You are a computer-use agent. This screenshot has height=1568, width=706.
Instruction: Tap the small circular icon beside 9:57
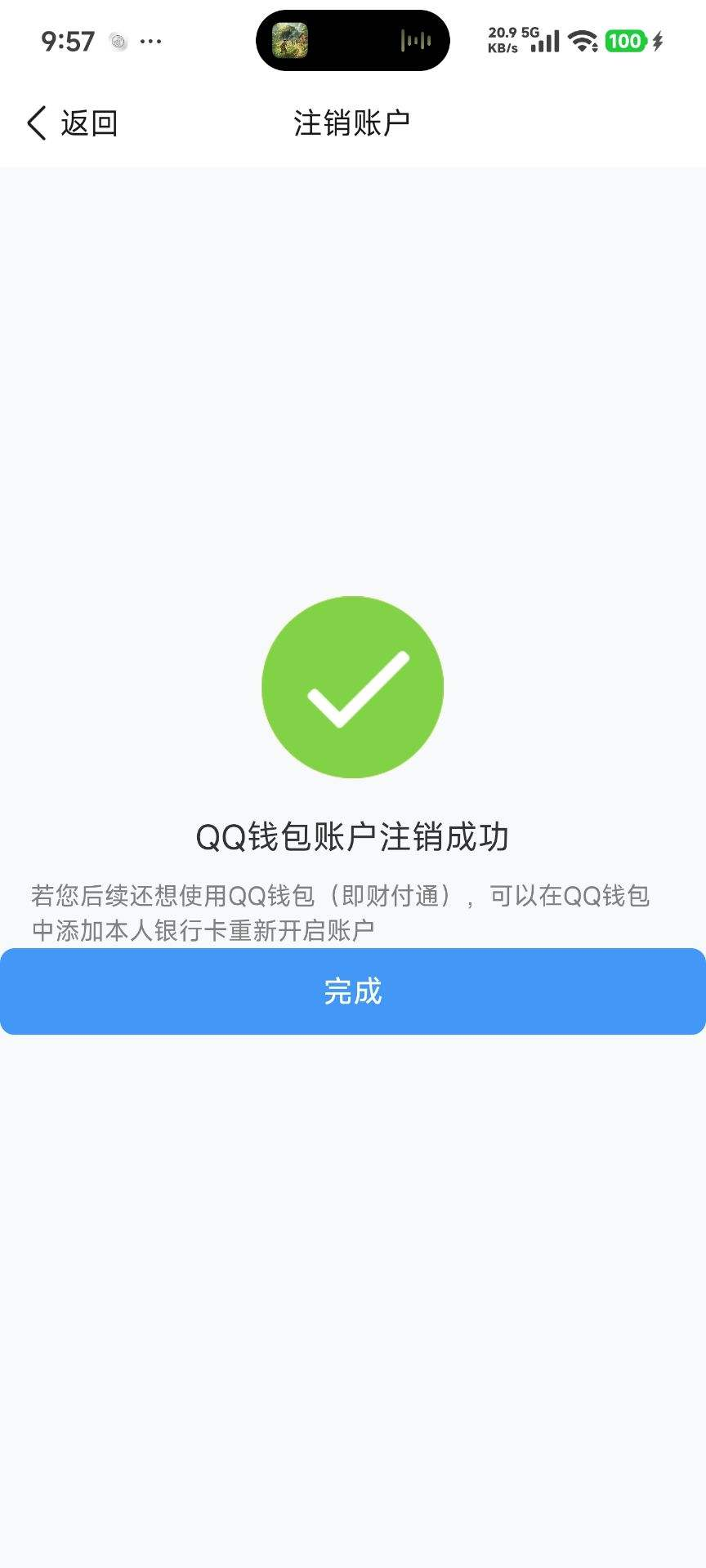[118, 41]
